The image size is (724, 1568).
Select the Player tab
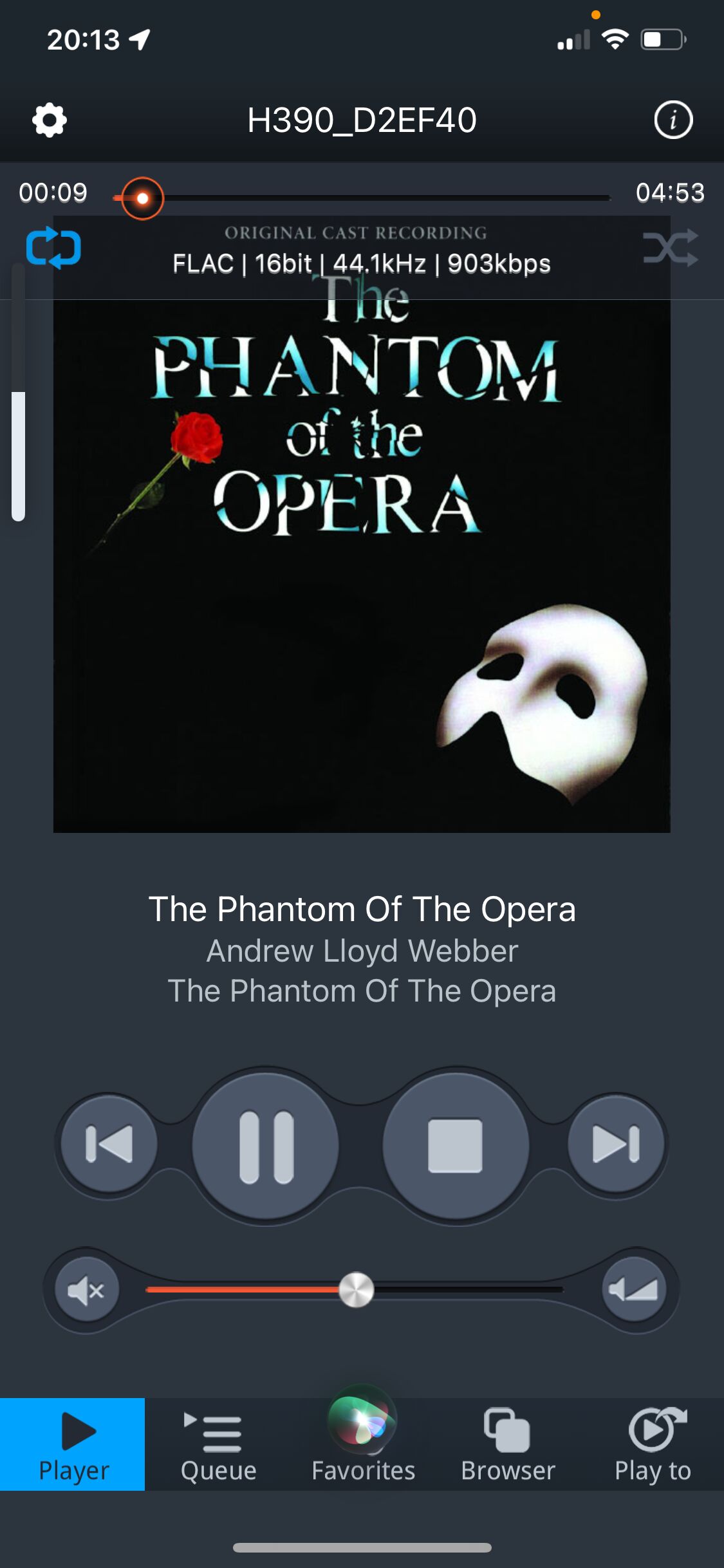(x=73, y=1444)
